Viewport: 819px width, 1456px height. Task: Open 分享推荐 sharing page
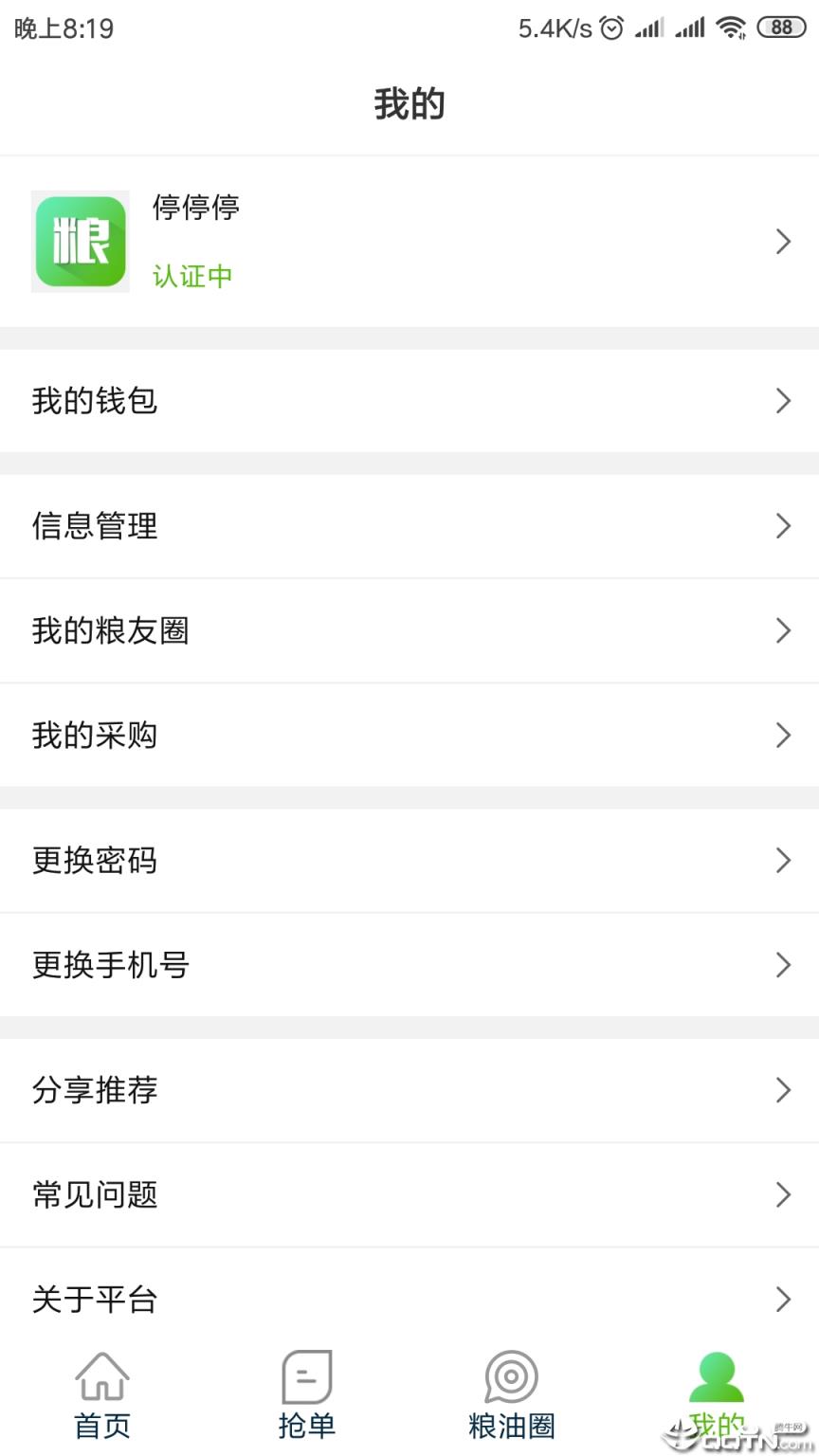pos(408,1090)
